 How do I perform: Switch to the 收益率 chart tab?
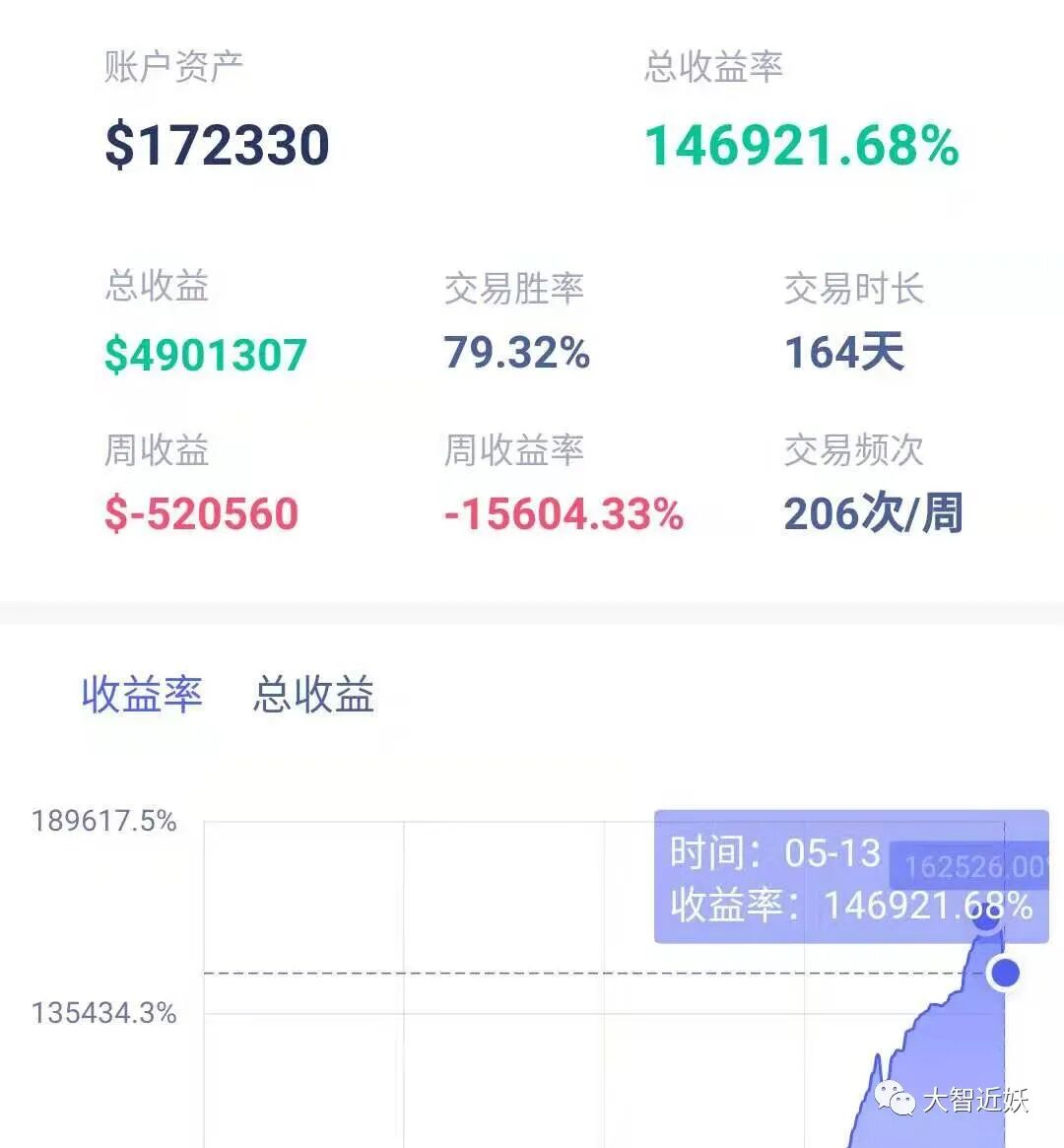(142, 694)
